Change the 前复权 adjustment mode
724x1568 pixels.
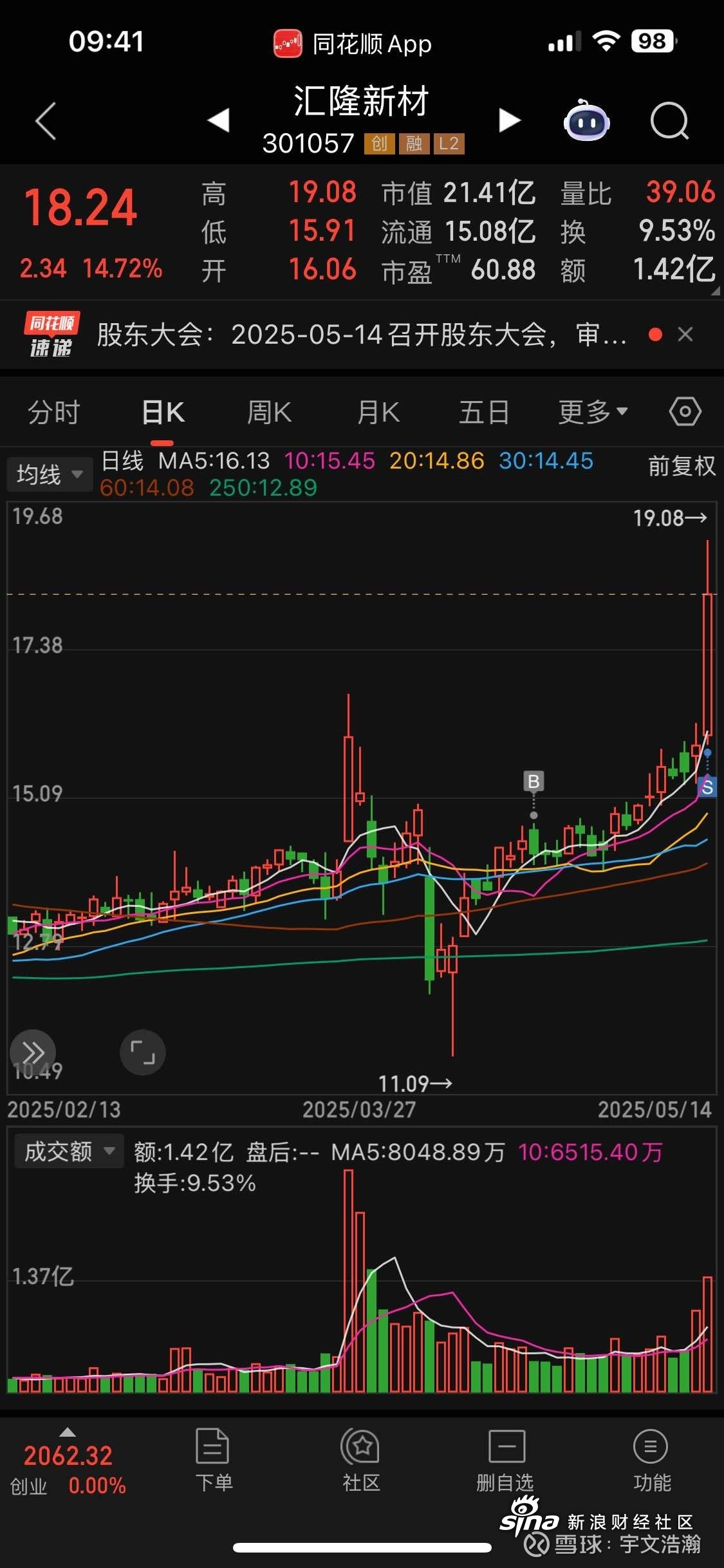click(682, 466)
